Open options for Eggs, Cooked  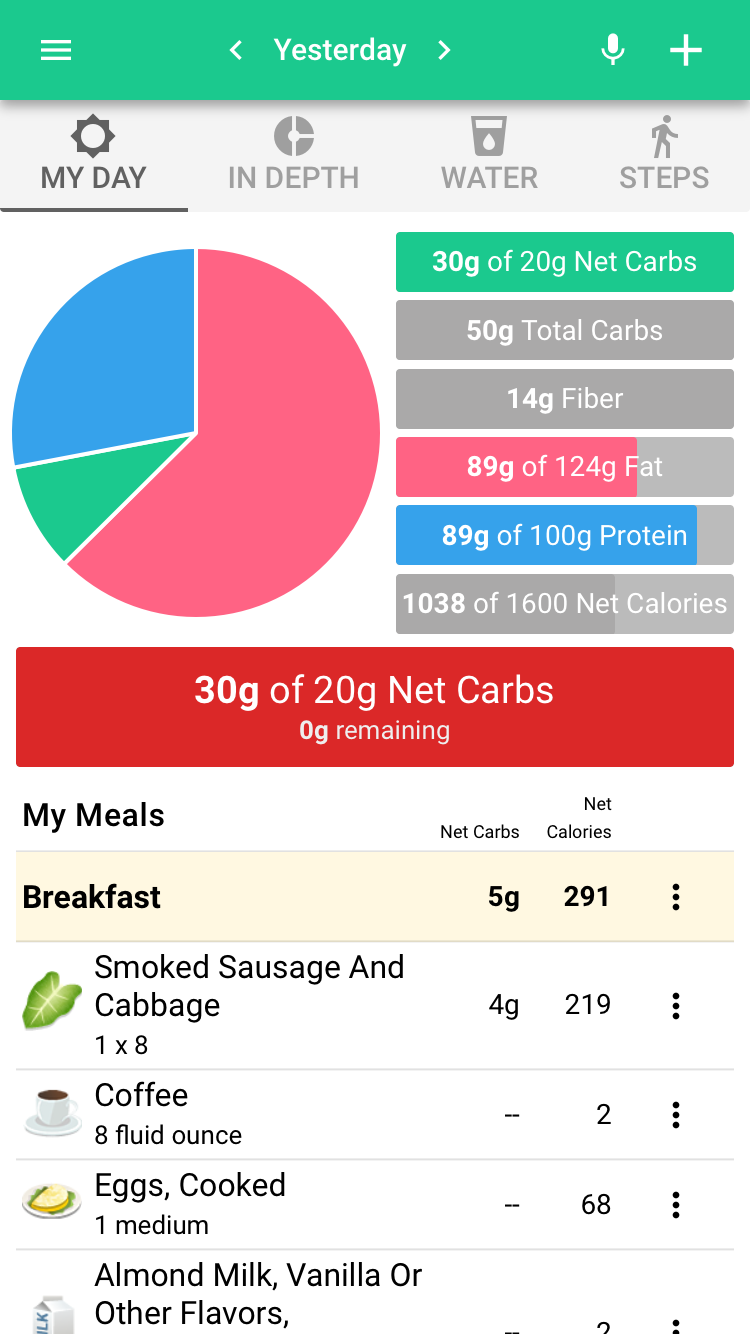tap(676, 1205)
